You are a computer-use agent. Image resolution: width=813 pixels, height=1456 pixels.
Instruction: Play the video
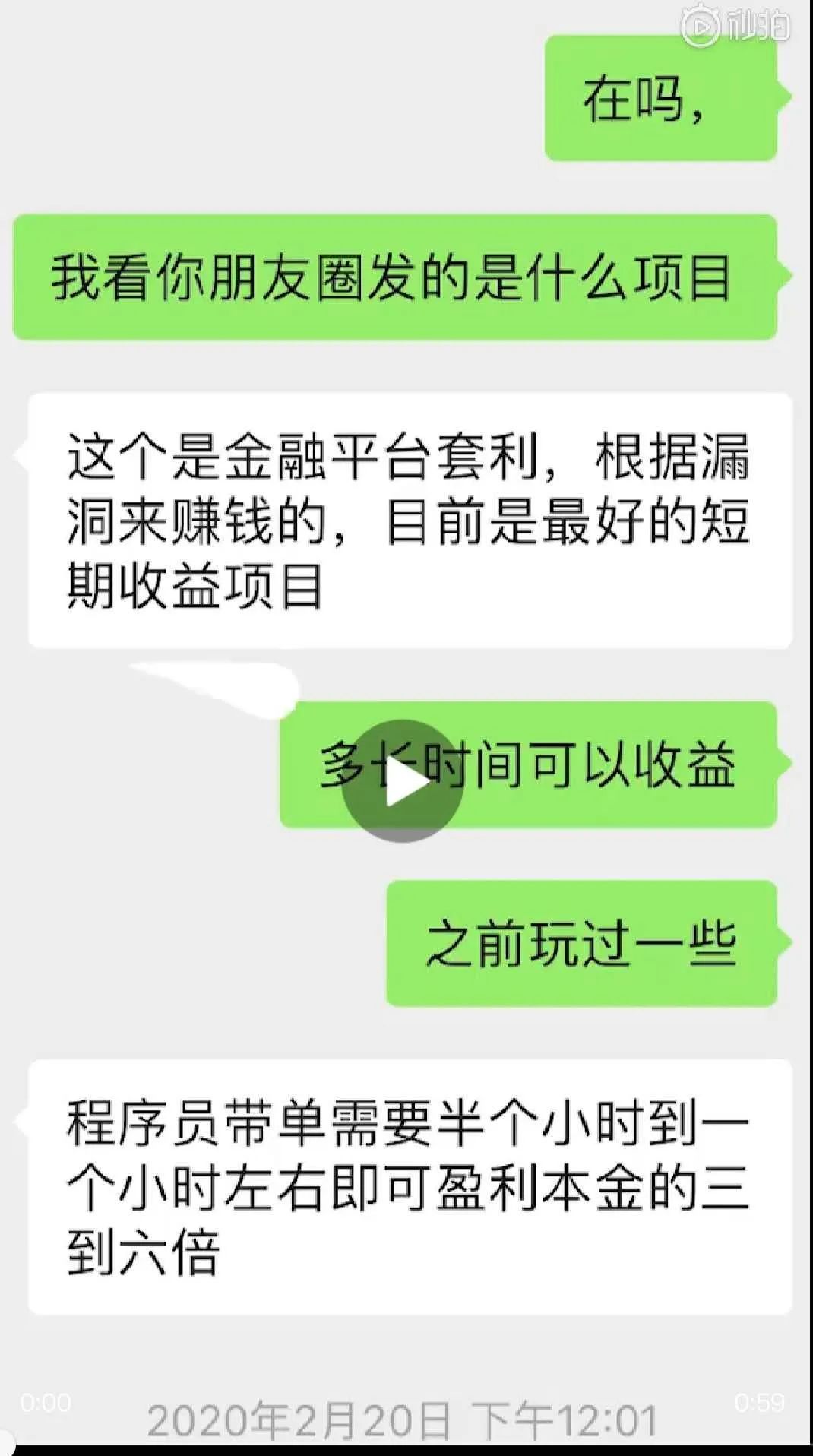[x=403, y=781]
